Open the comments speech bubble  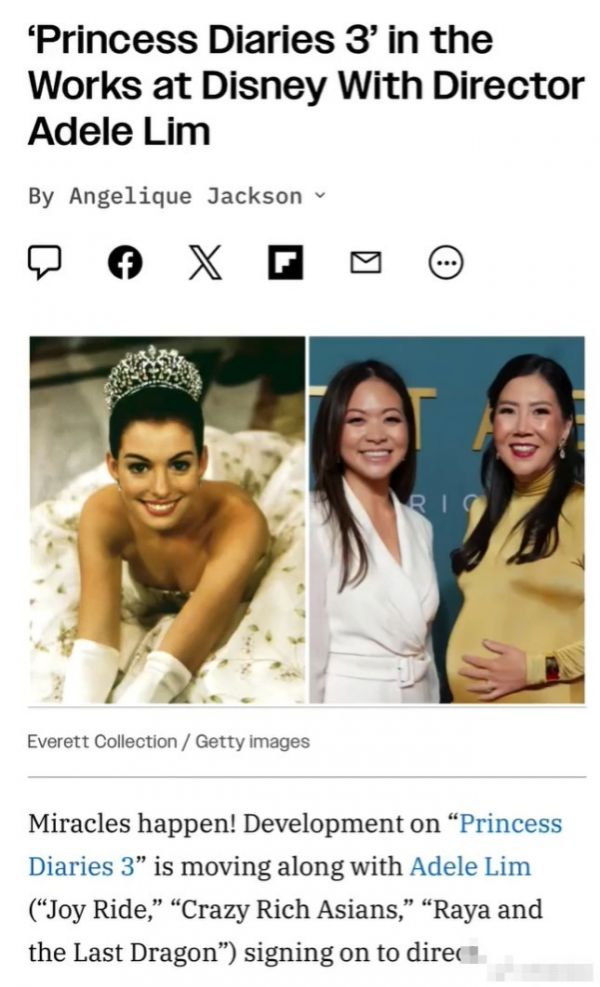pyautogui.click(x=43, y=263)
